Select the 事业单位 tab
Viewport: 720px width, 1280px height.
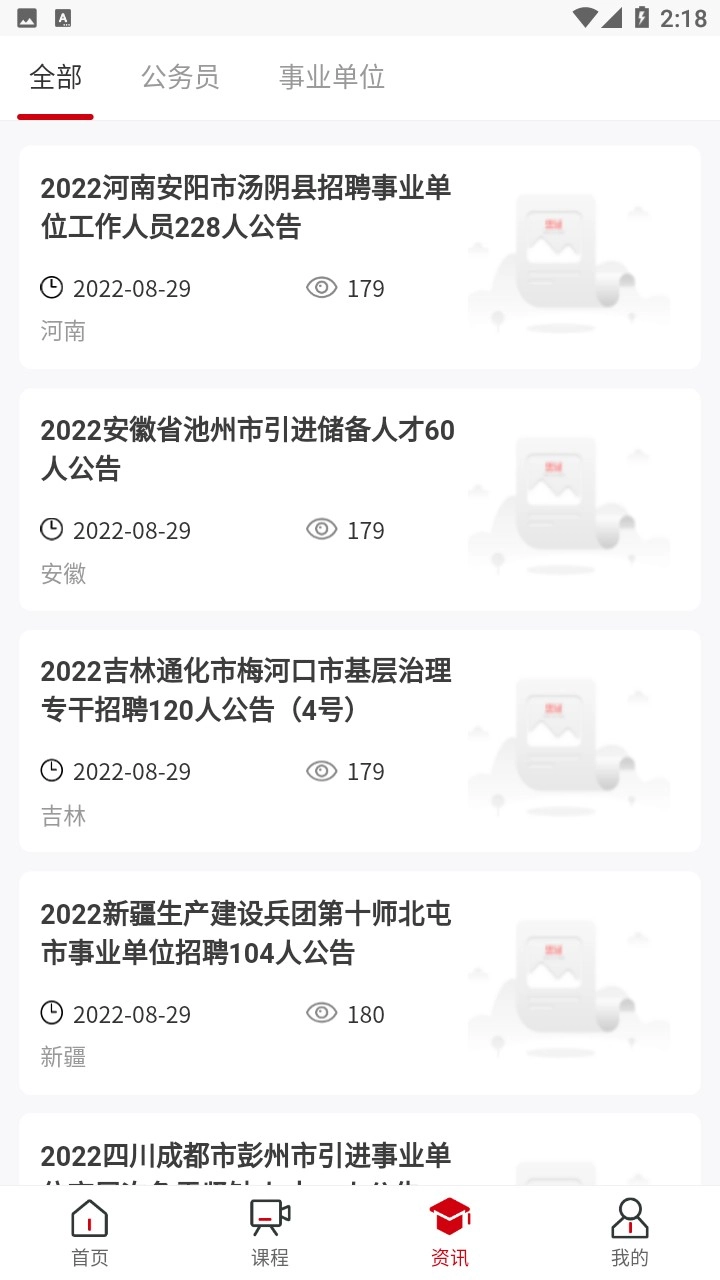(333, 77)
